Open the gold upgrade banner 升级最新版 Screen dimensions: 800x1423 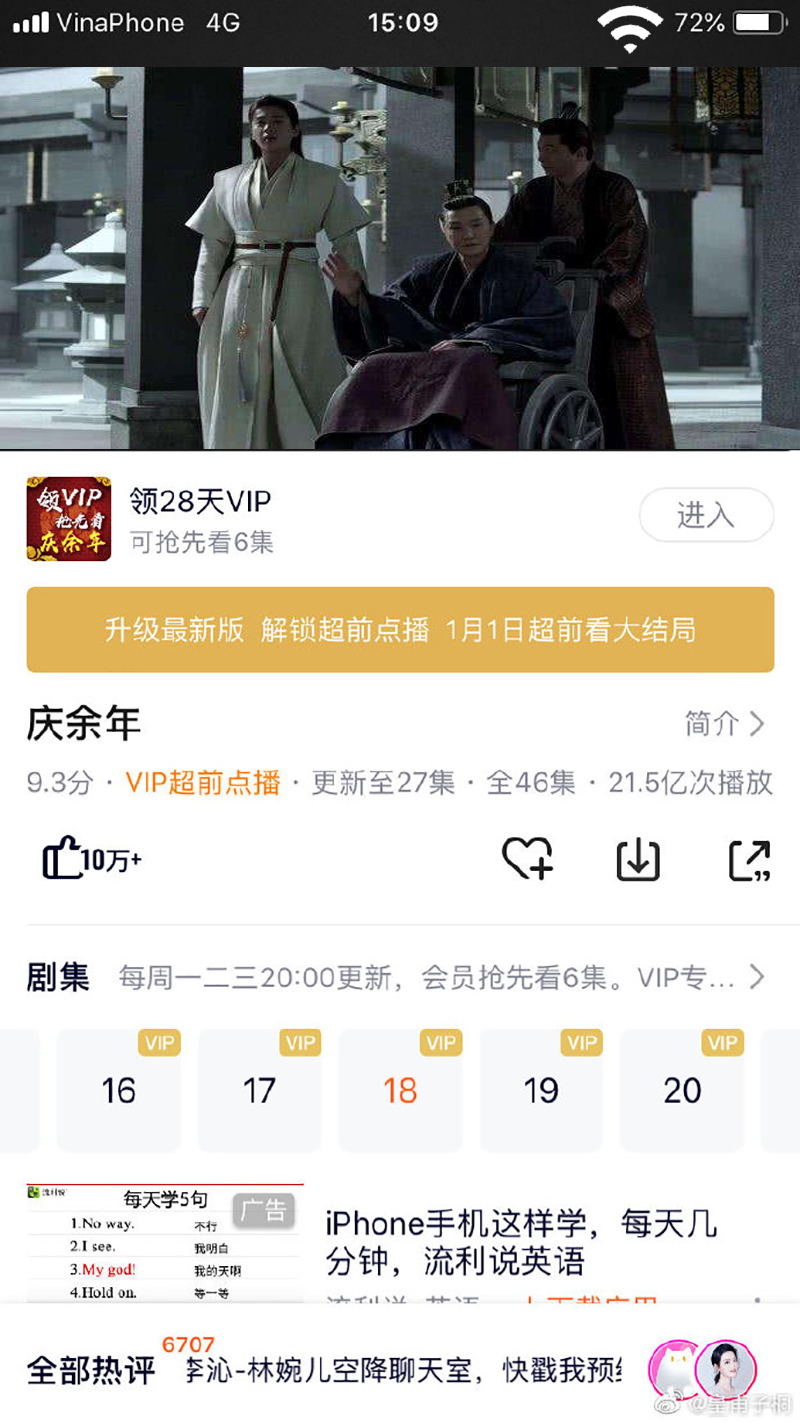pyautogui.click(x=400, y=629)
